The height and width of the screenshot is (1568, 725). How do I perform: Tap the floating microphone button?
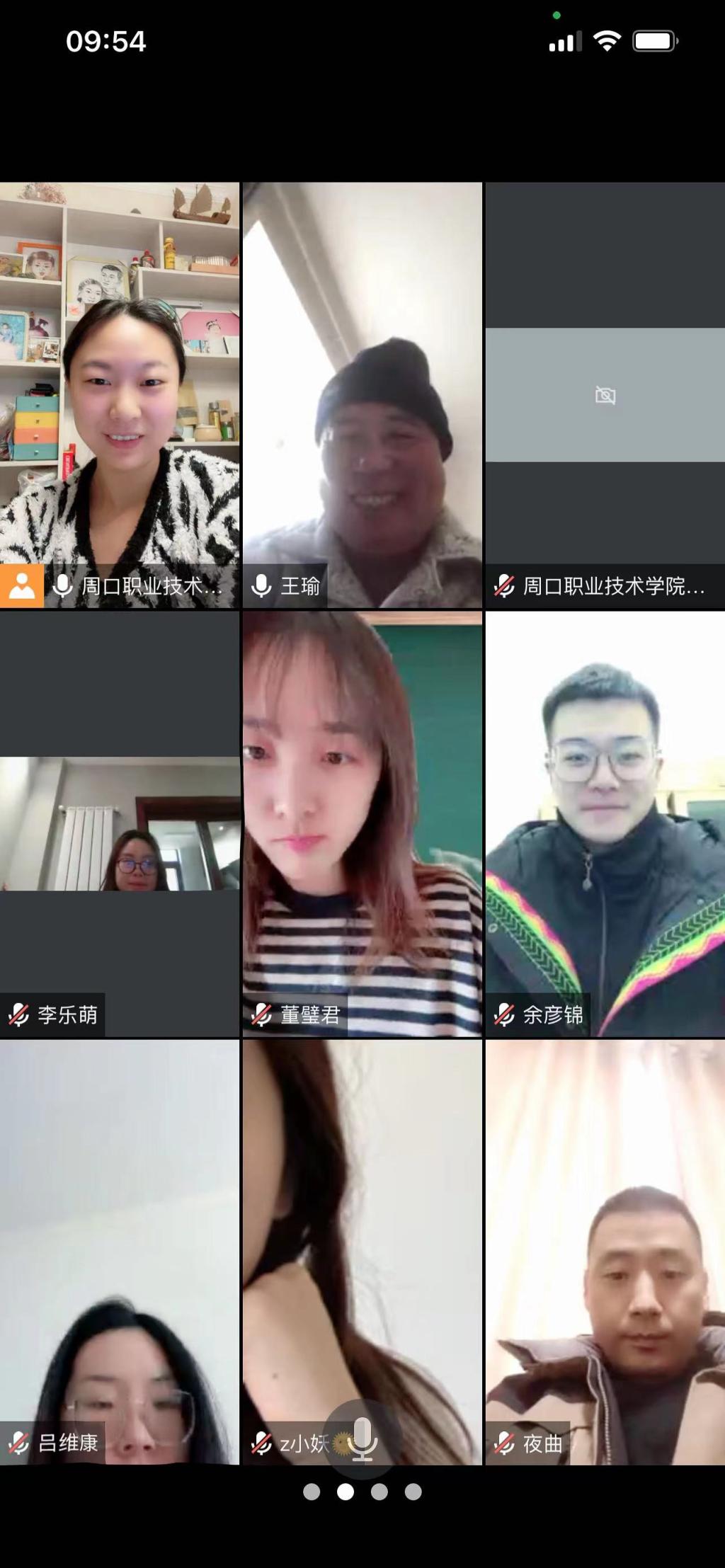[362, 1439]
